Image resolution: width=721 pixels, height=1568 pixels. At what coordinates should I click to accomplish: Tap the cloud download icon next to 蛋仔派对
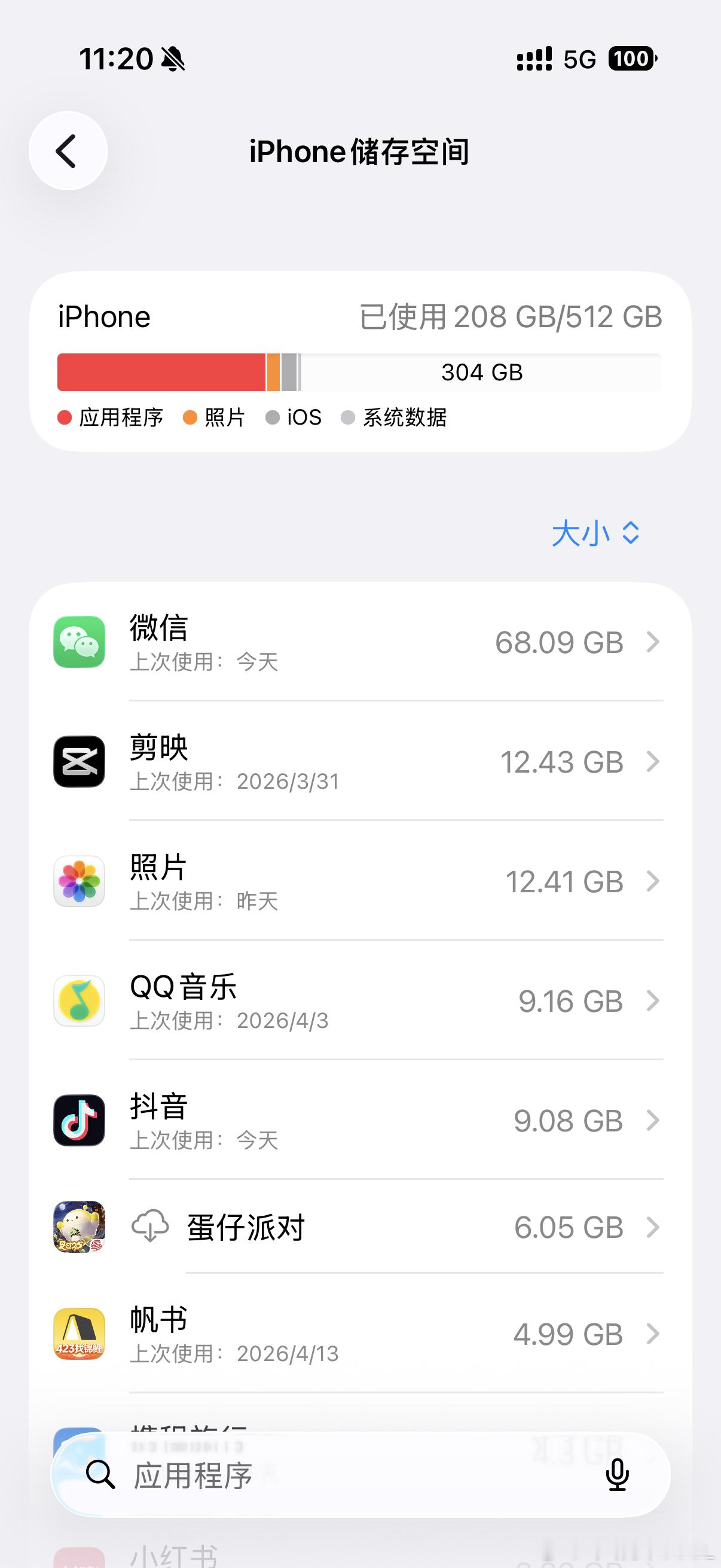coord(149,1227)
